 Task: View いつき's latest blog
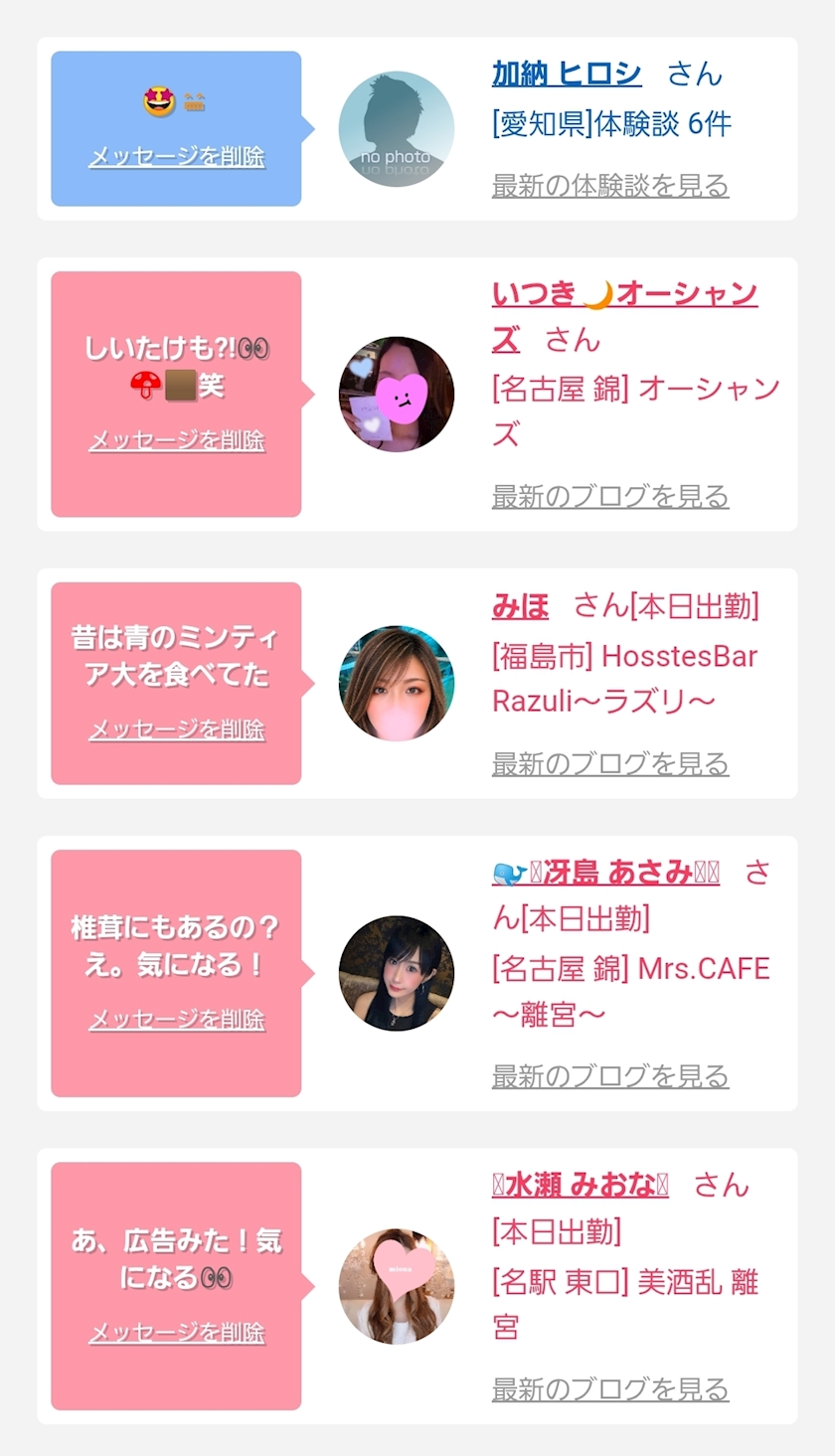pos(610,496)
